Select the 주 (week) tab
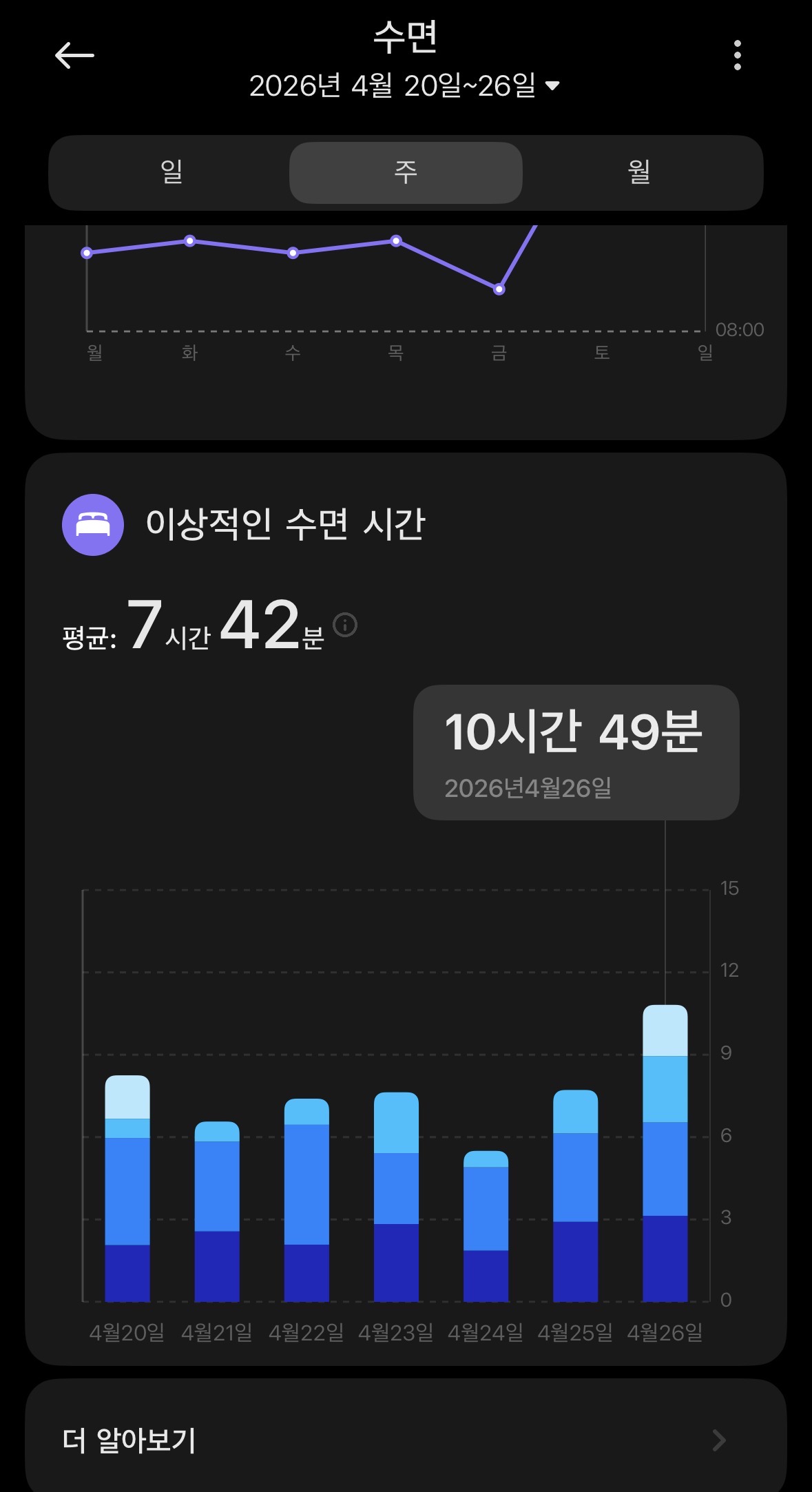812x1492 pixels. point(406,172)
